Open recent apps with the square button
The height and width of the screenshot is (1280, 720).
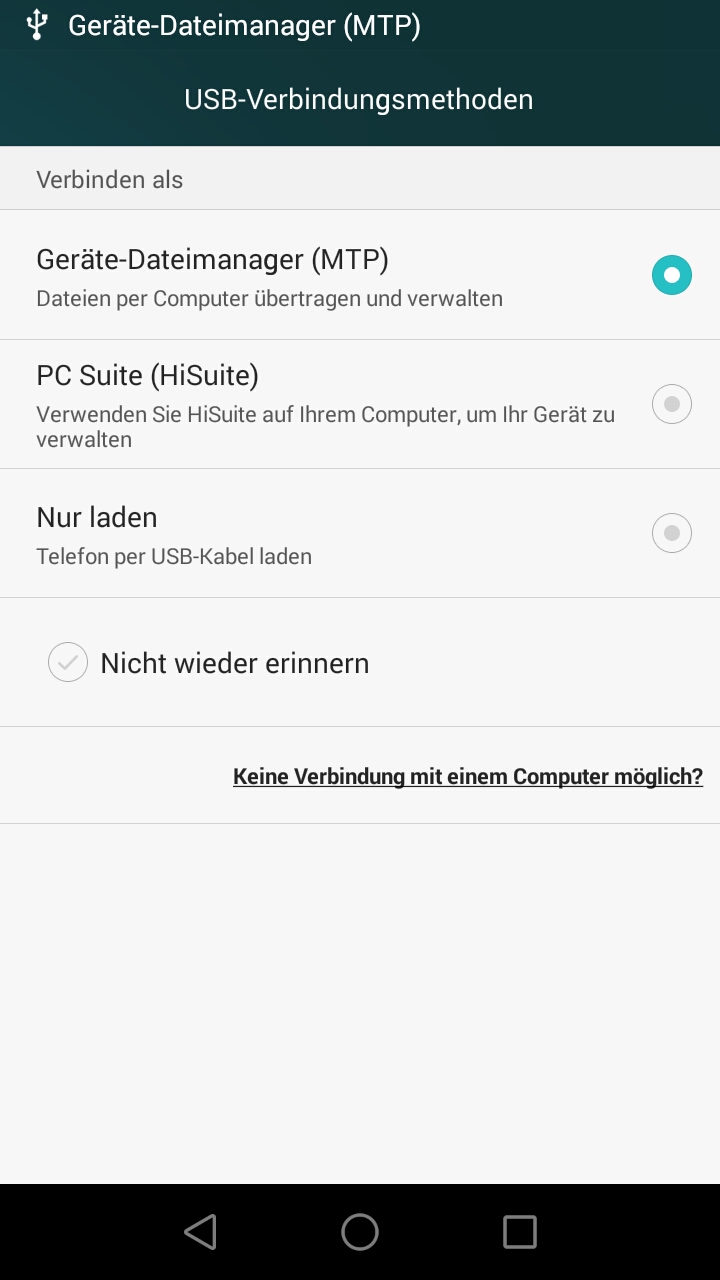pyautogui.click(x=520, y=1232)
